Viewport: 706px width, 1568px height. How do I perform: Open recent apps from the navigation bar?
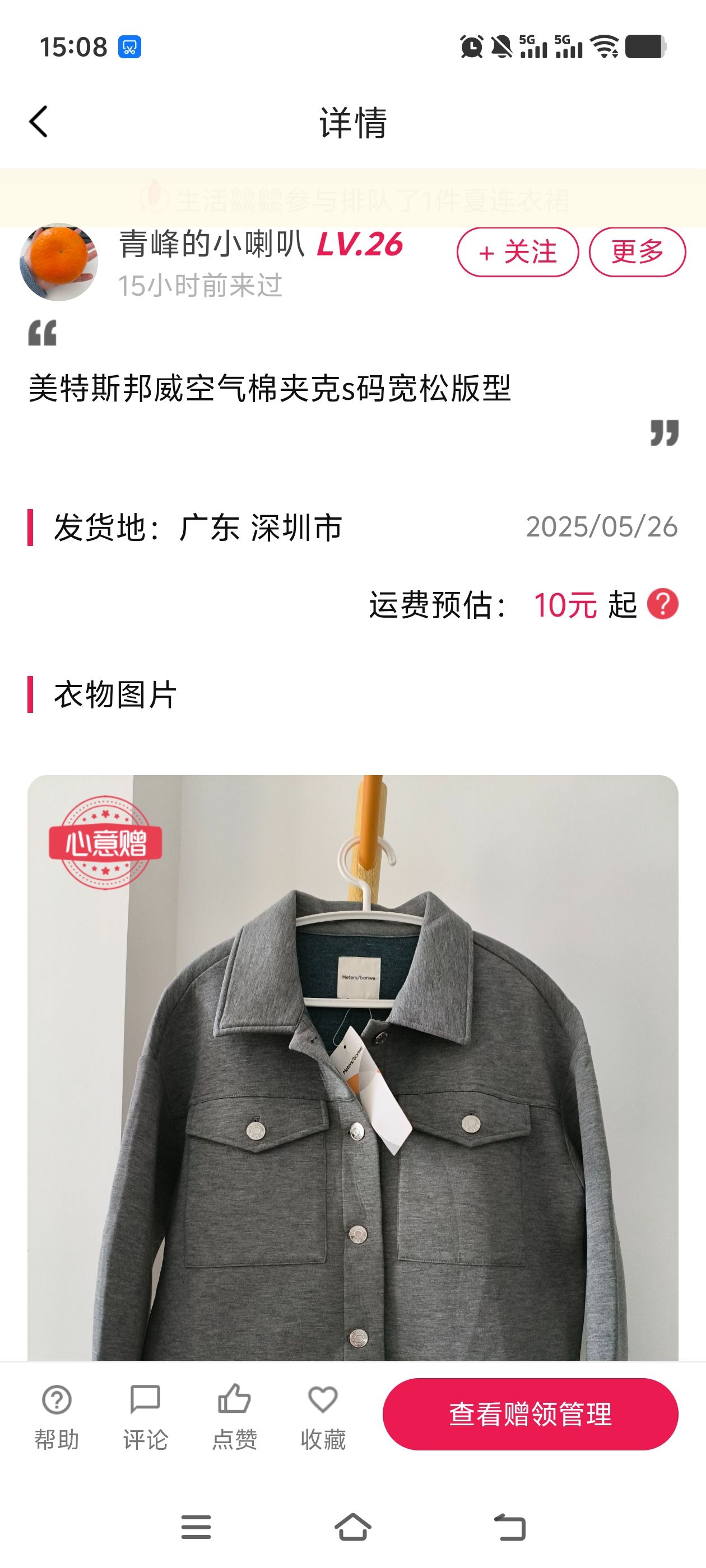(196, 1527)
